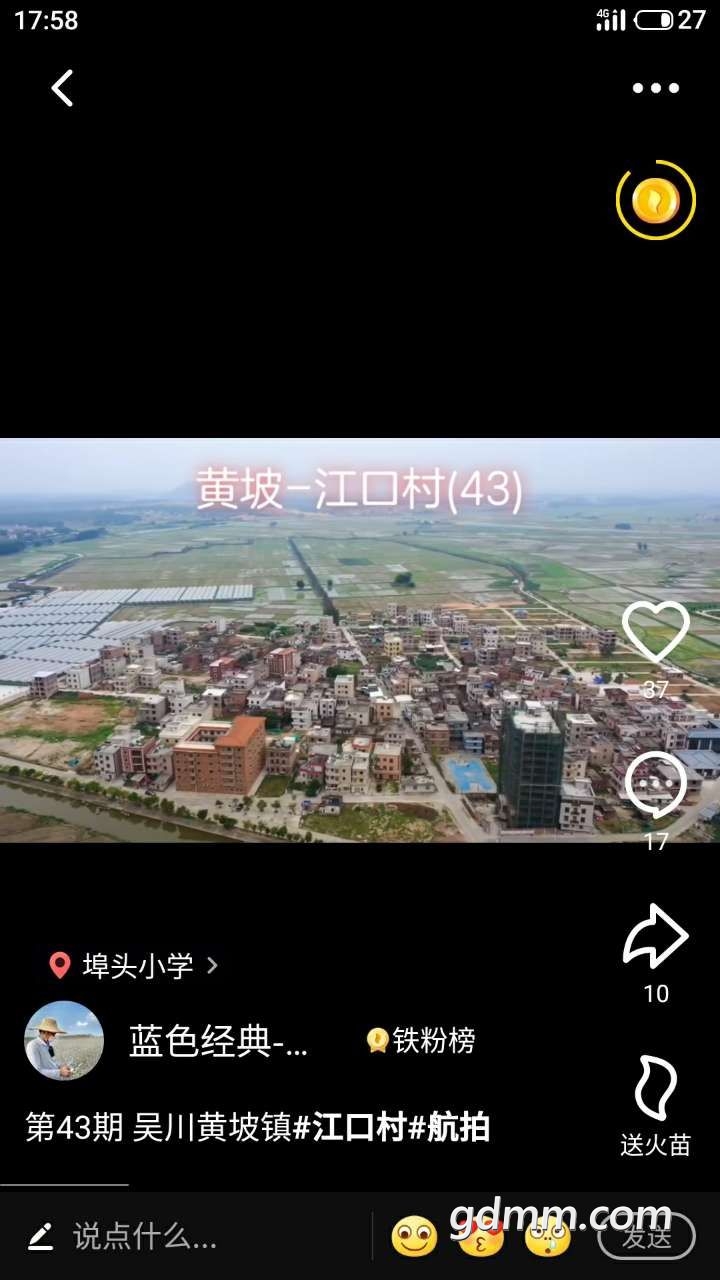View the 蓝色经典 profile avatar
The width and height of the screenshot is (720, 1280).
coord(64,1041)
